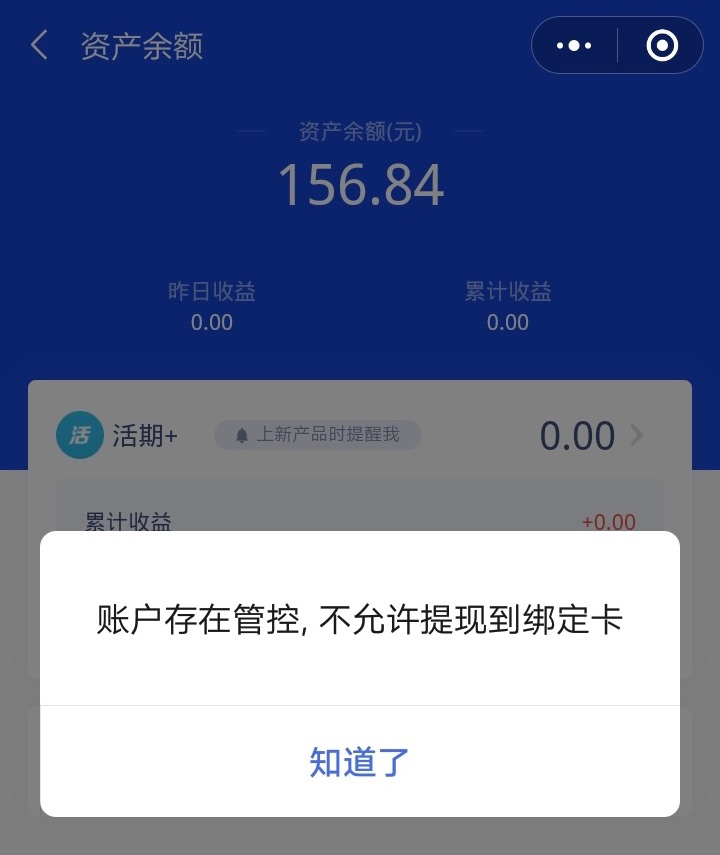Select the 累计收益 row label

[x=128, y=522]
